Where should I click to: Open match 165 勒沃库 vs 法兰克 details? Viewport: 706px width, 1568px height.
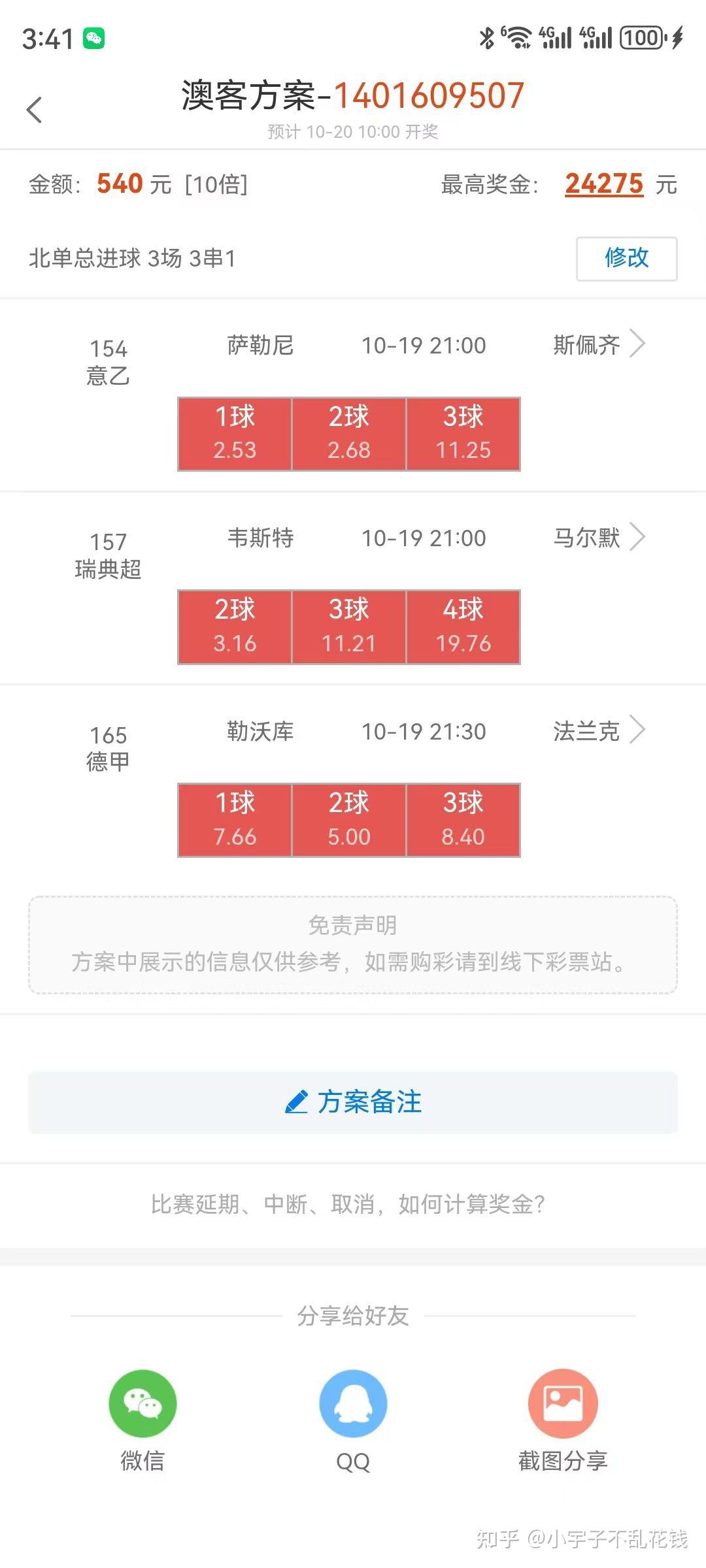pyautogui.click(x=636, y=730)
